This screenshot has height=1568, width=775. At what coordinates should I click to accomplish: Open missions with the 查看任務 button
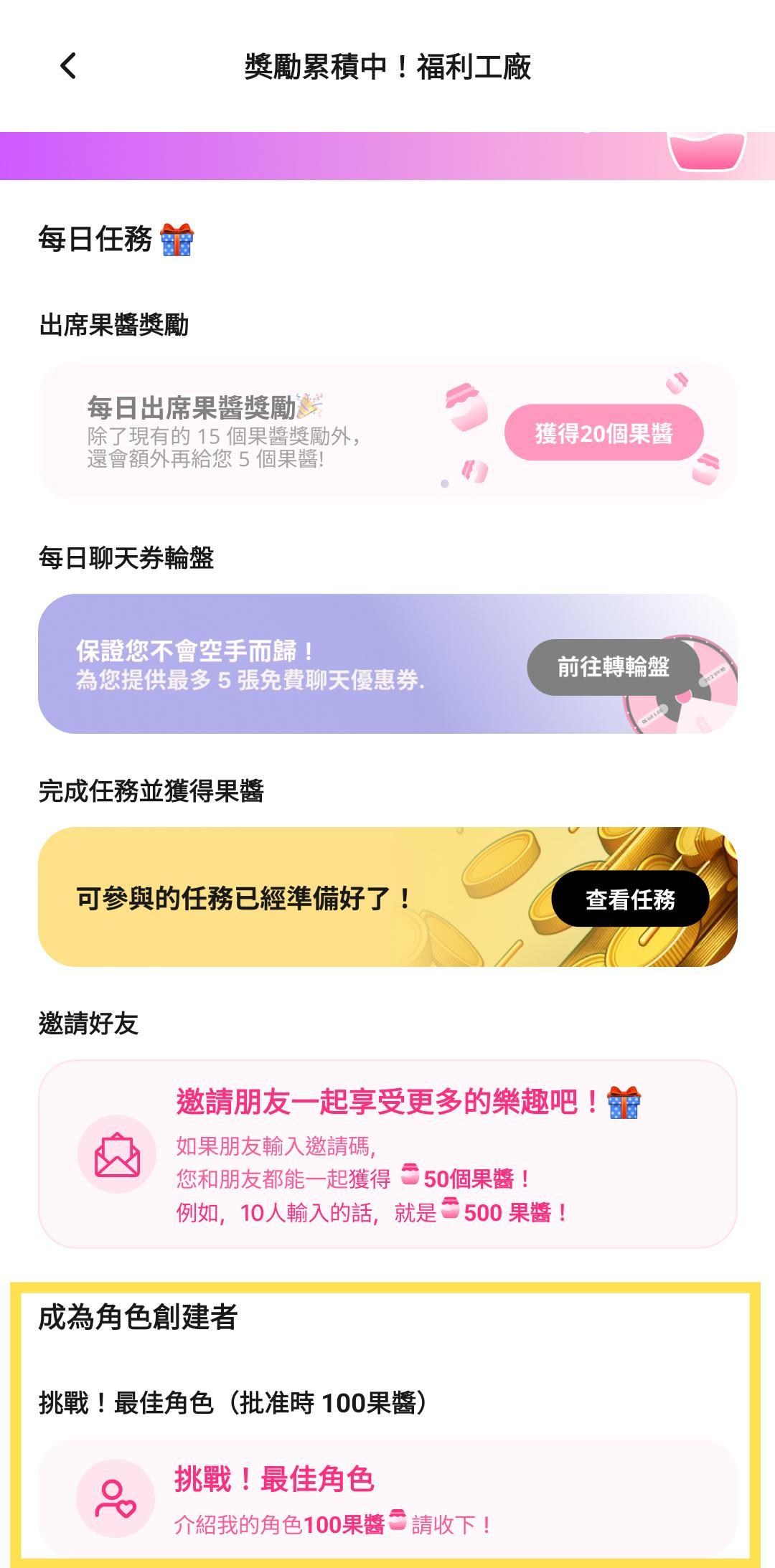(630, 899)
